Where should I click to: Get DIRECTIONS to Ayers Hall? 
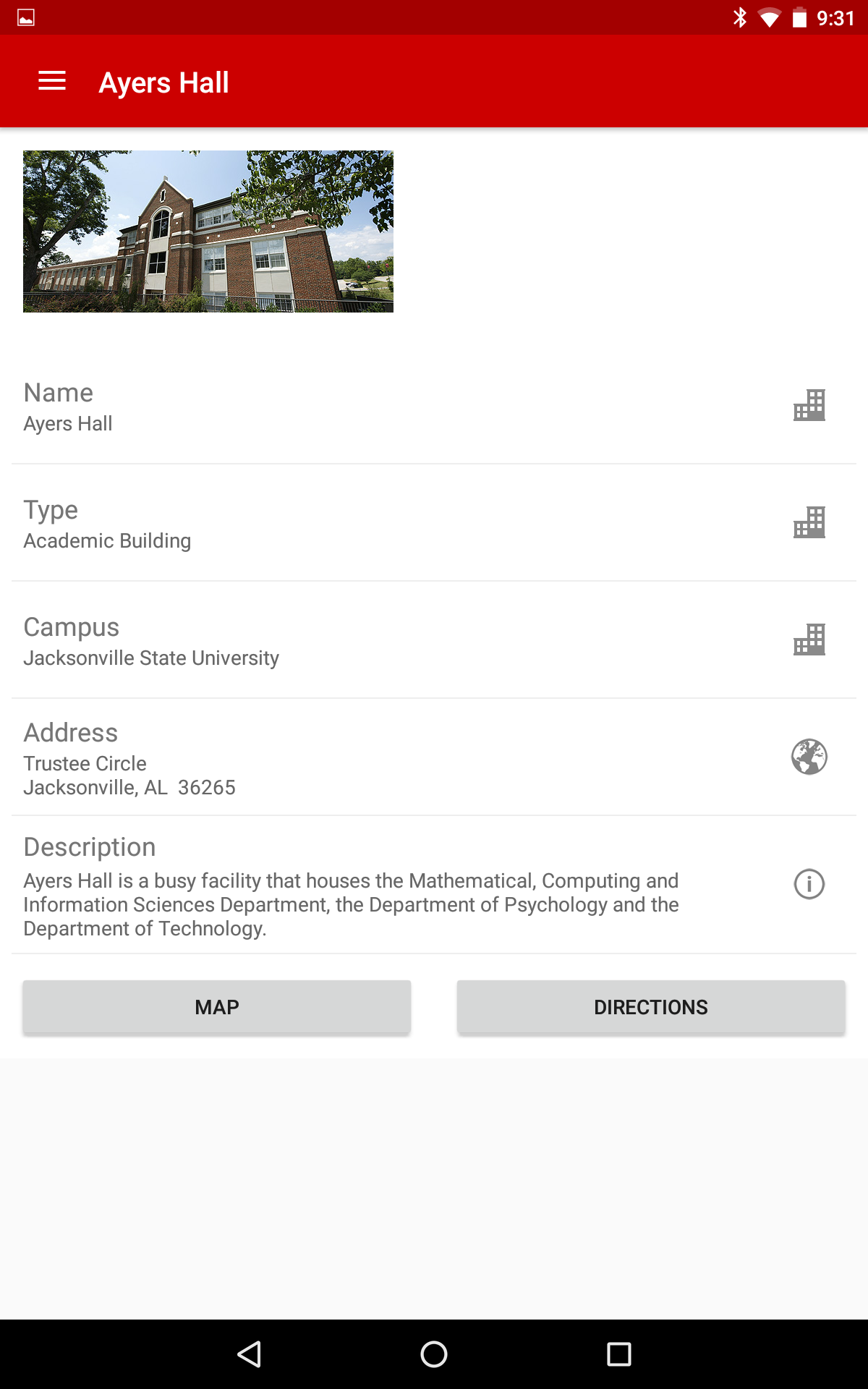tap(651, 1007)
